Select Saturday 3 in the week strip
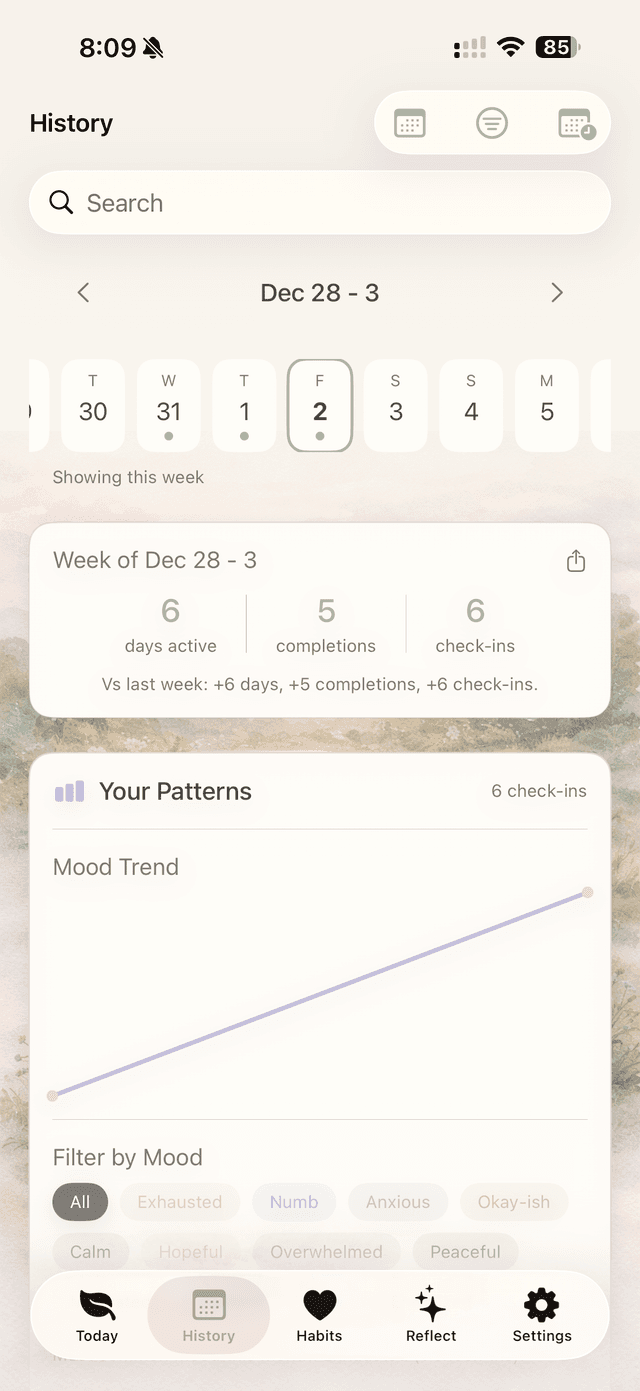The image size is (640, 1391). (x=396, y=405)
